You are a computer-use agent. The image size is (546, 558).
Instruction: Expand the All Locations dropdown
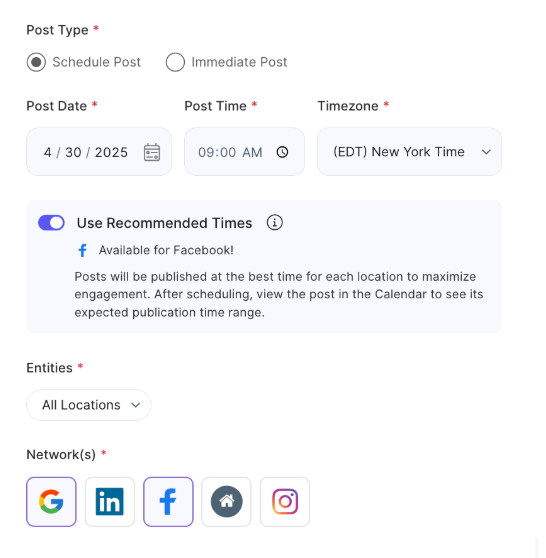[89, 405]
